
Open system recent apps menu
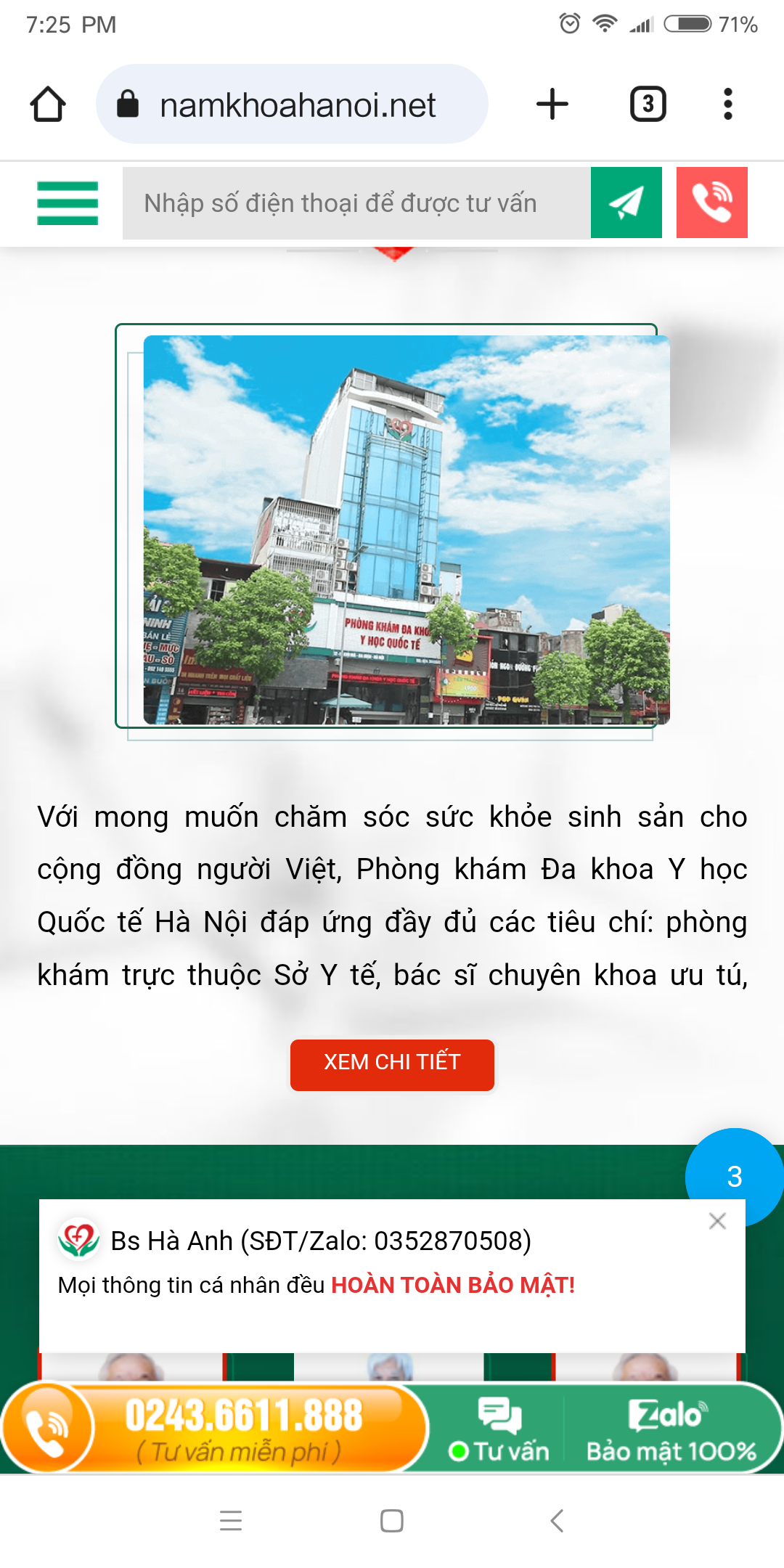click(x=231, y=1520)
